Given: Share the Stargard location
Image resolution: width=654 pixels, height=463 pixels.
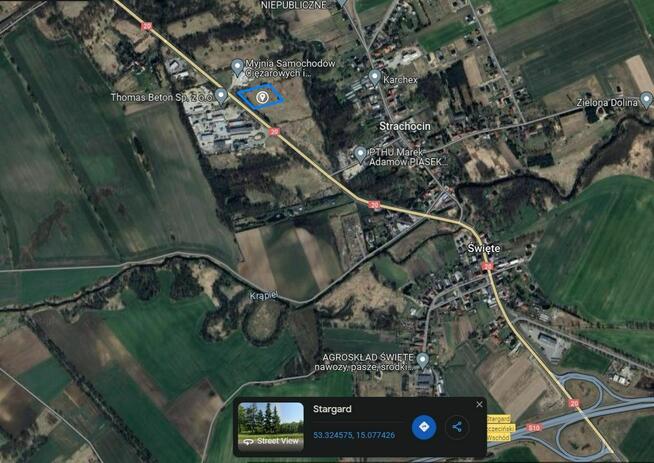Looking at the screenshot, I should click(x=458, y=427).
